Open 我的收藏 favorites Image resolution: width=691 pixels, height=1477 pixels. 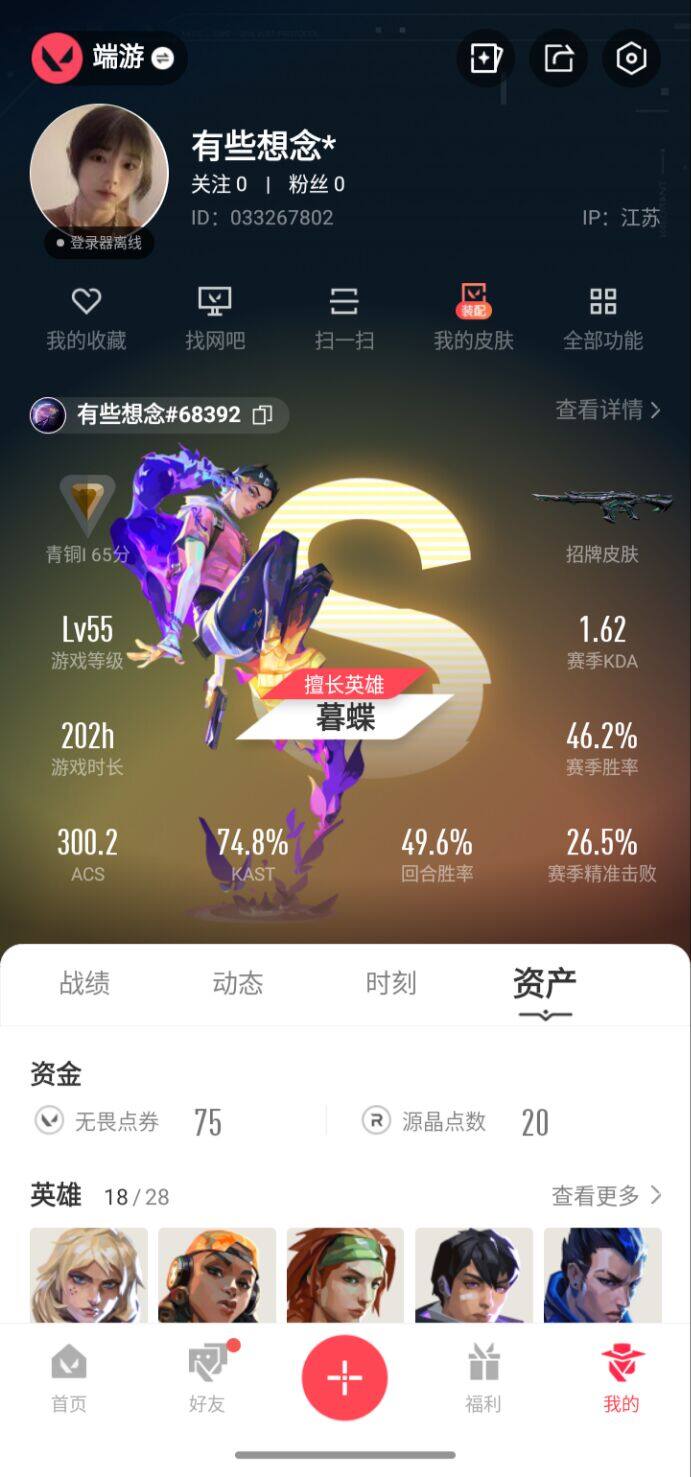click(x=86, y=318)
